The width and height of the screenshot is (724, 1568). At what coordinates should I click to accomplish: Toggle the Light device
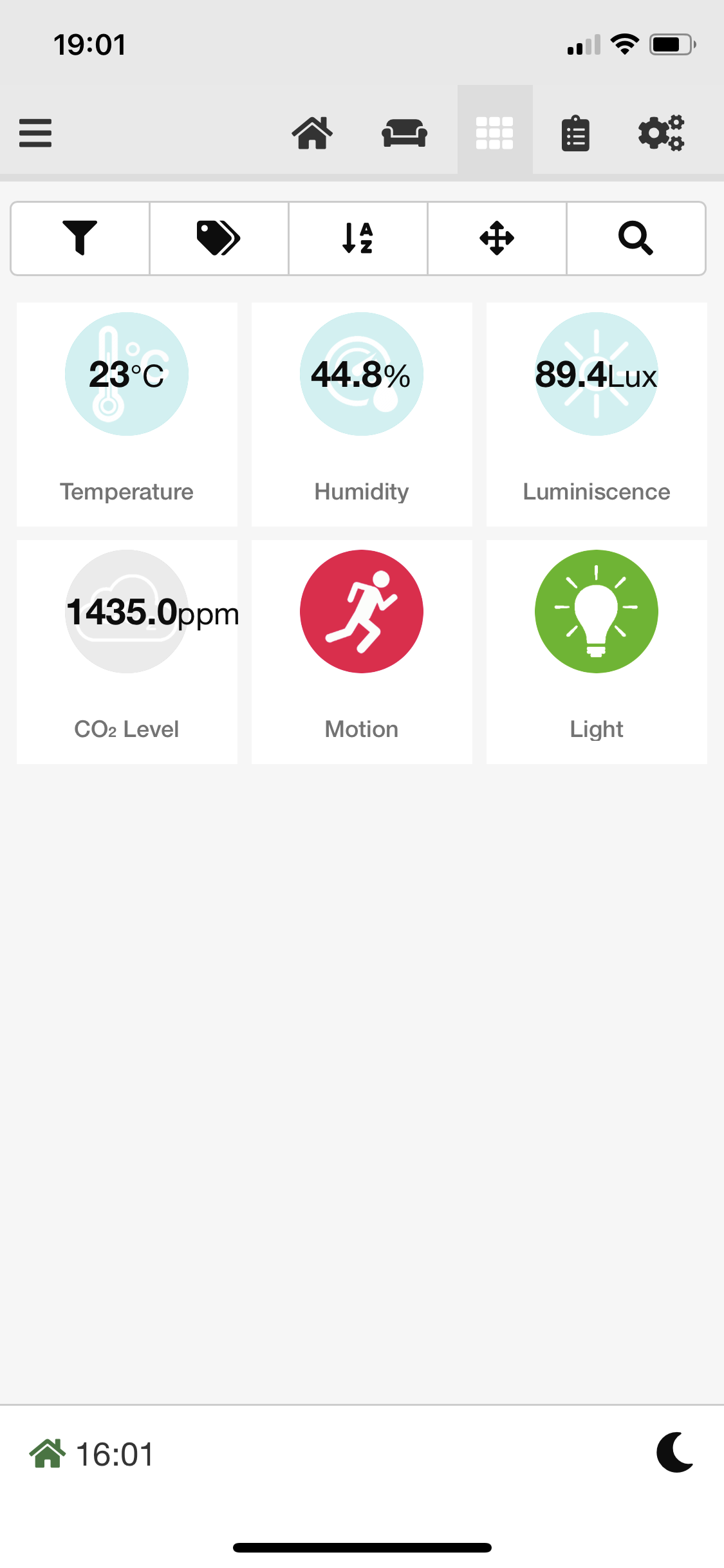(x=597, y=651)
